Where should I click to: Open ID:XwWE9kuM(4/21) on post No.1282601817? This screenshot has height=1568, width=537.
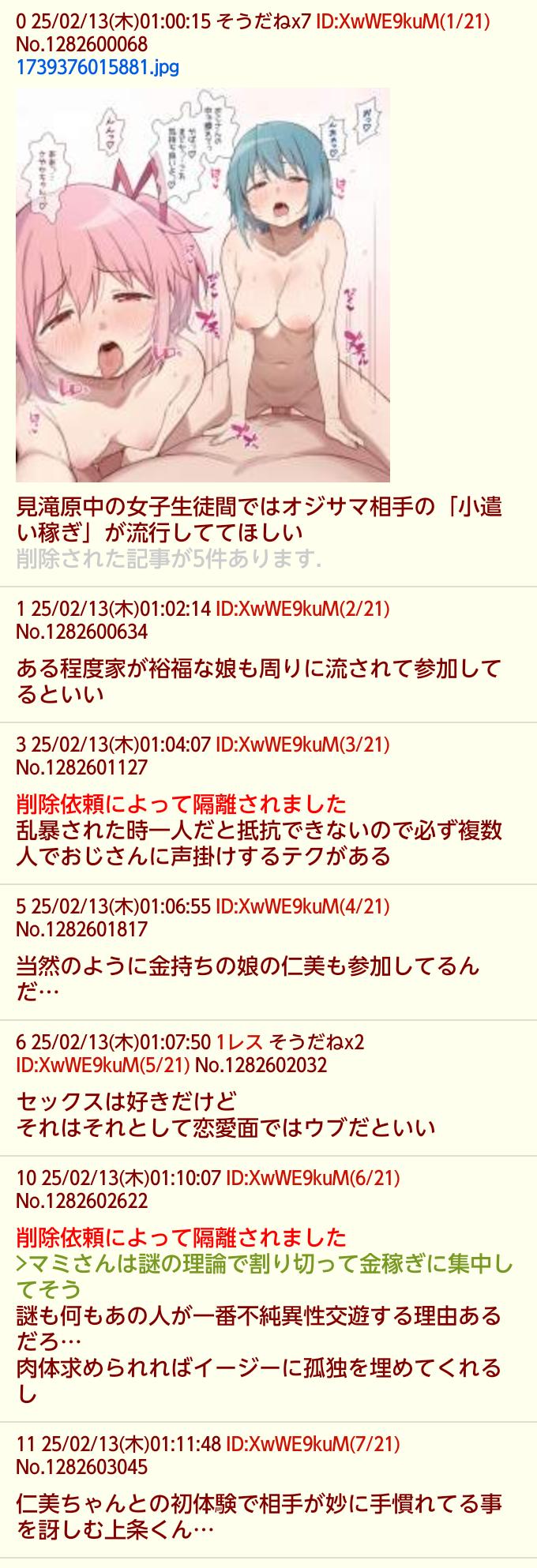pos(302,906)
